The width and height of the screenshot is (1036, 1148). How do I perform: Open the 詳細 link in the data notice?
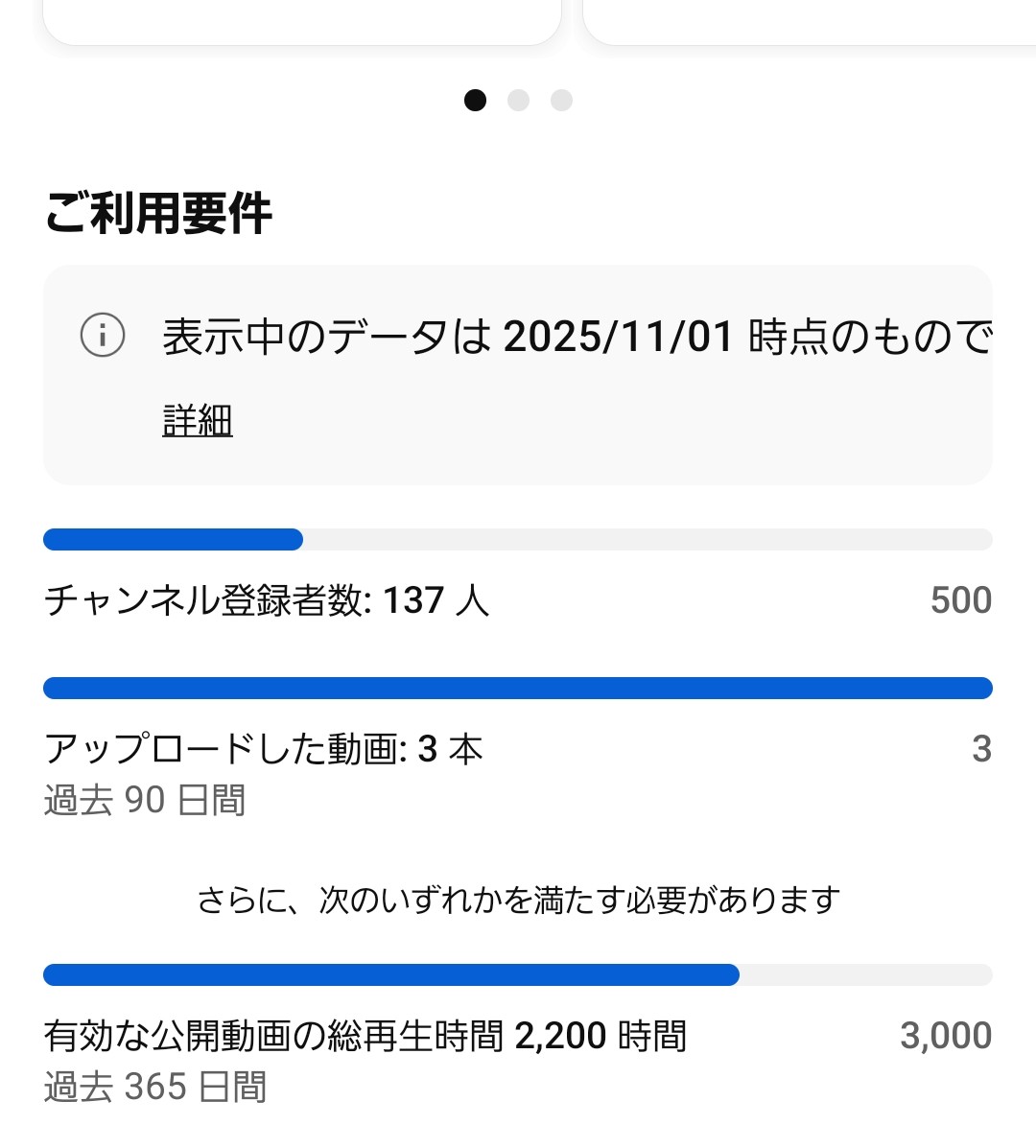coord(198,420)
